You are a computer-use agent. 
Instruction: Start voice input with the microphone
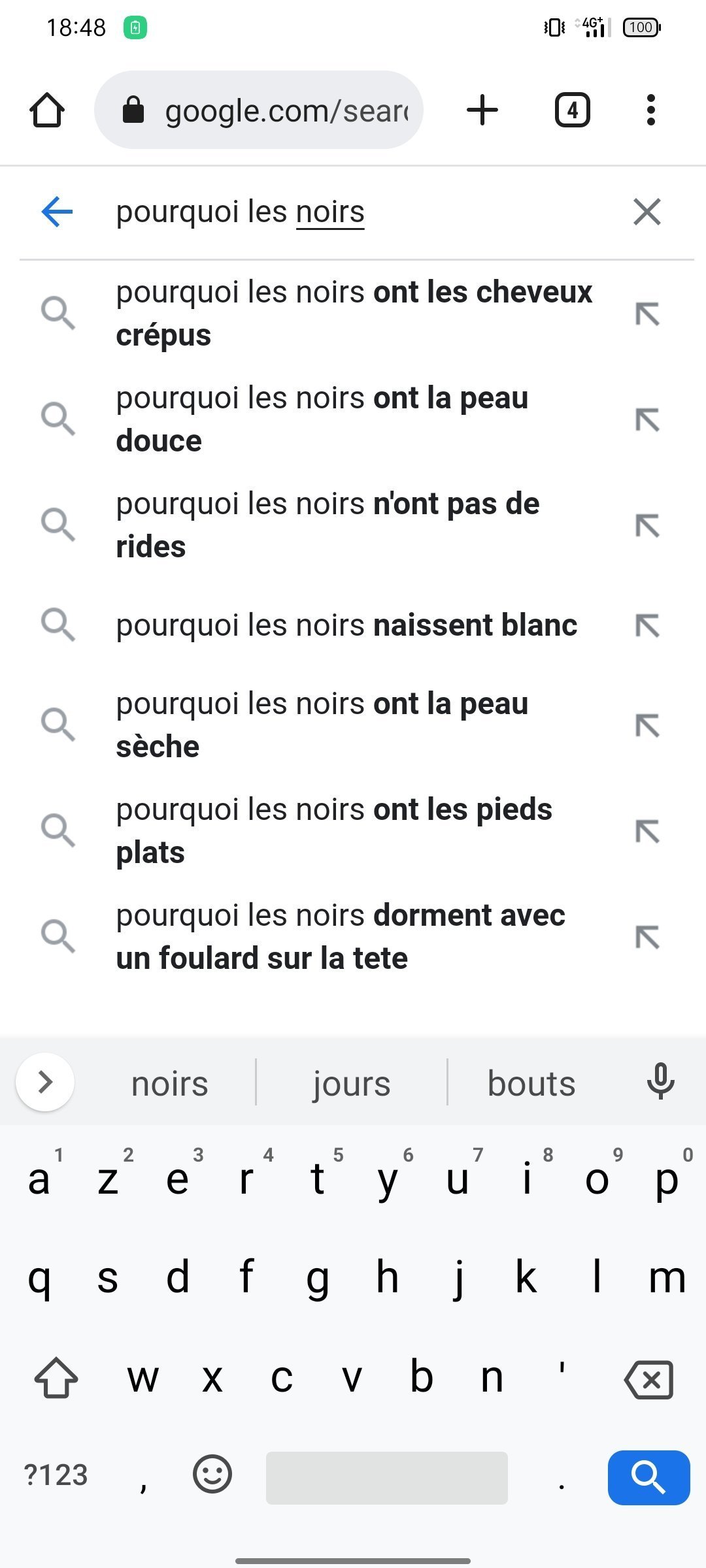click(660, 1081)
